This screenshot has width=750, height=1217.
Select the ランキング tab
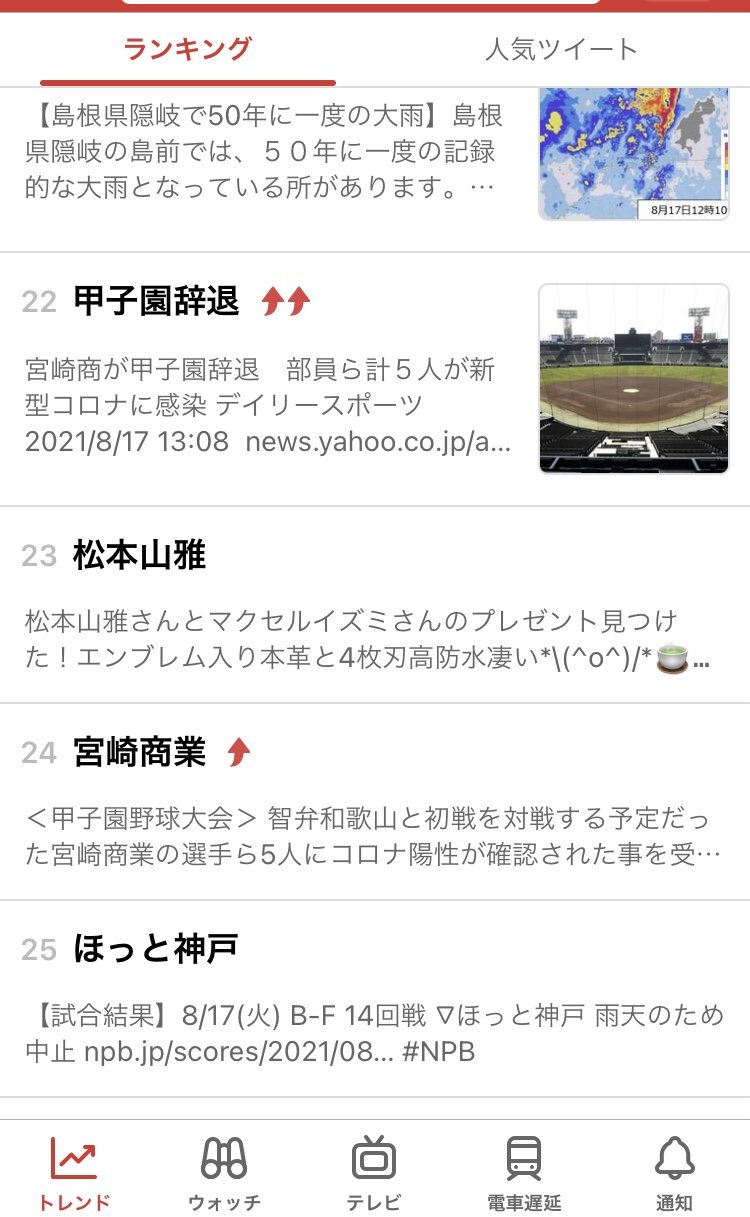188,49
